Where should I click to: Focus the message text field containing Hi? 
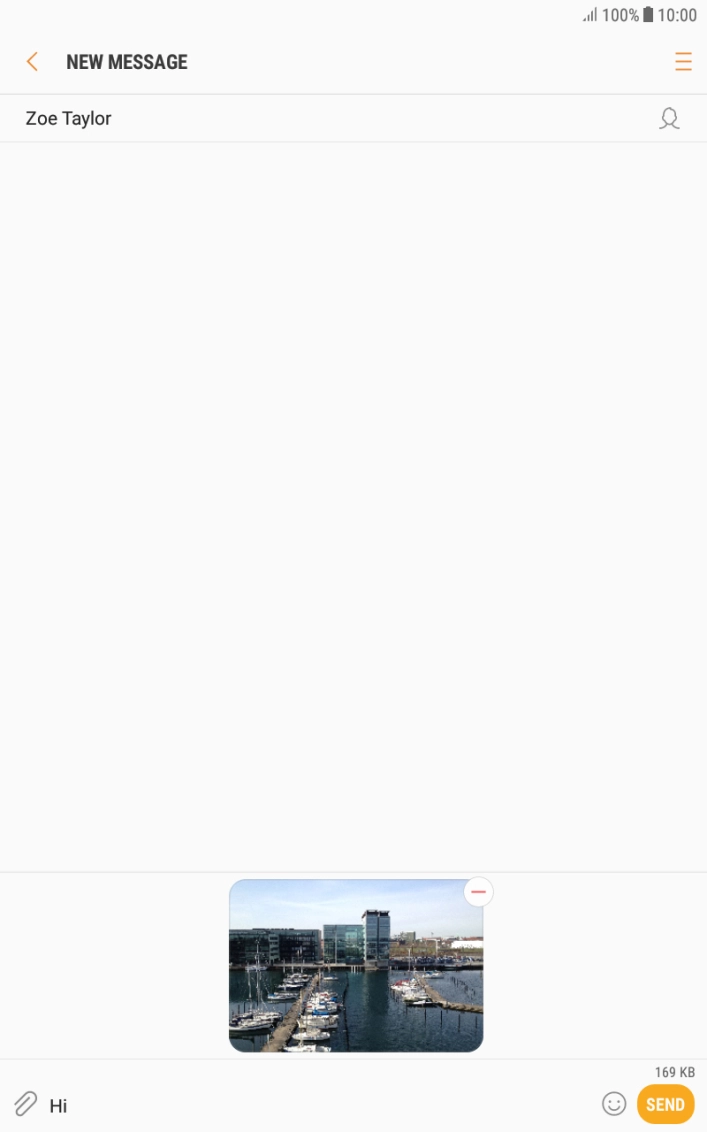(300, 1105)
